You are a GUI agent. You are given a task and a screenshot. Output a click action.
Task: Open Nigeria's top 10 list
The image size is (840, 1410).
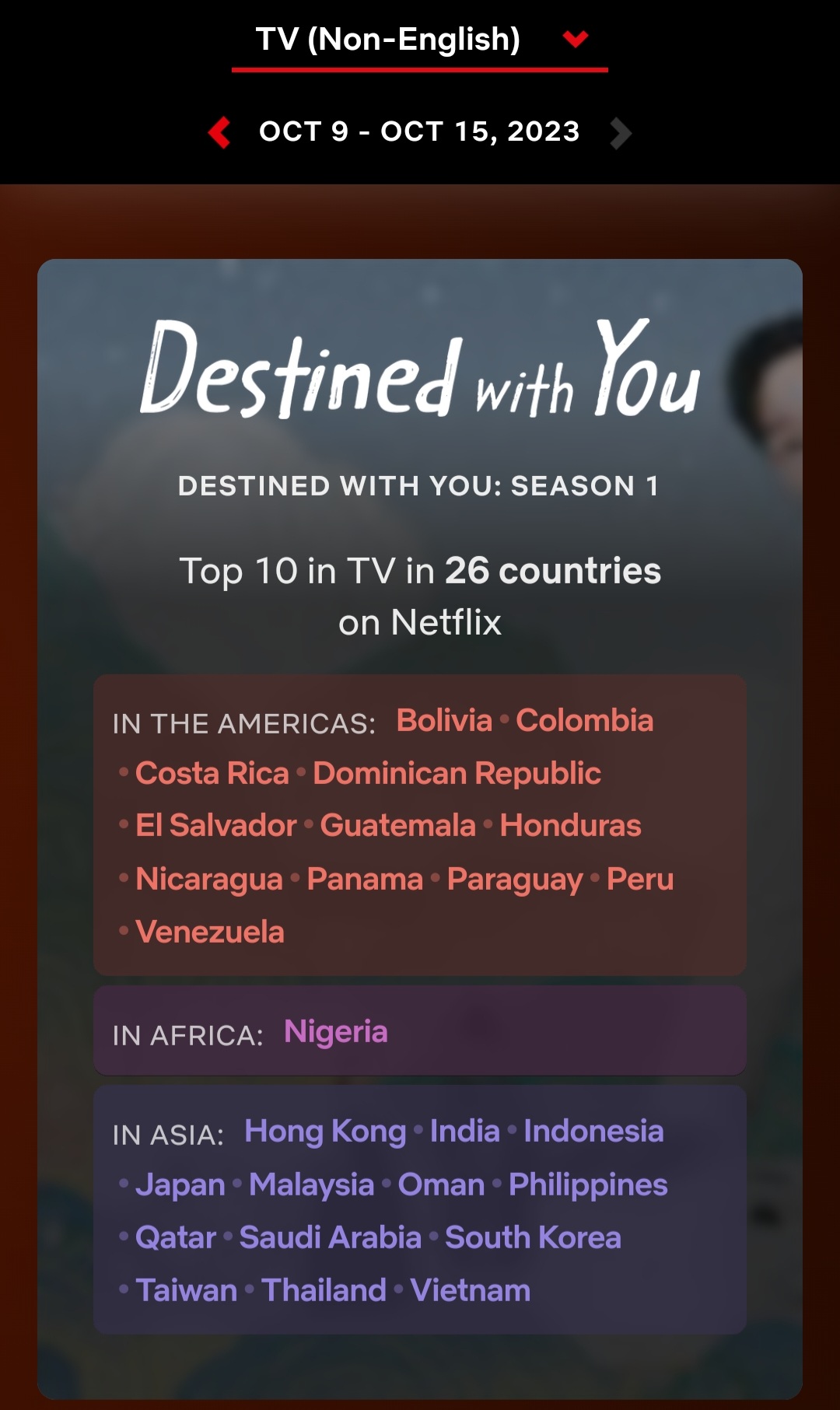click(336, 1033)
